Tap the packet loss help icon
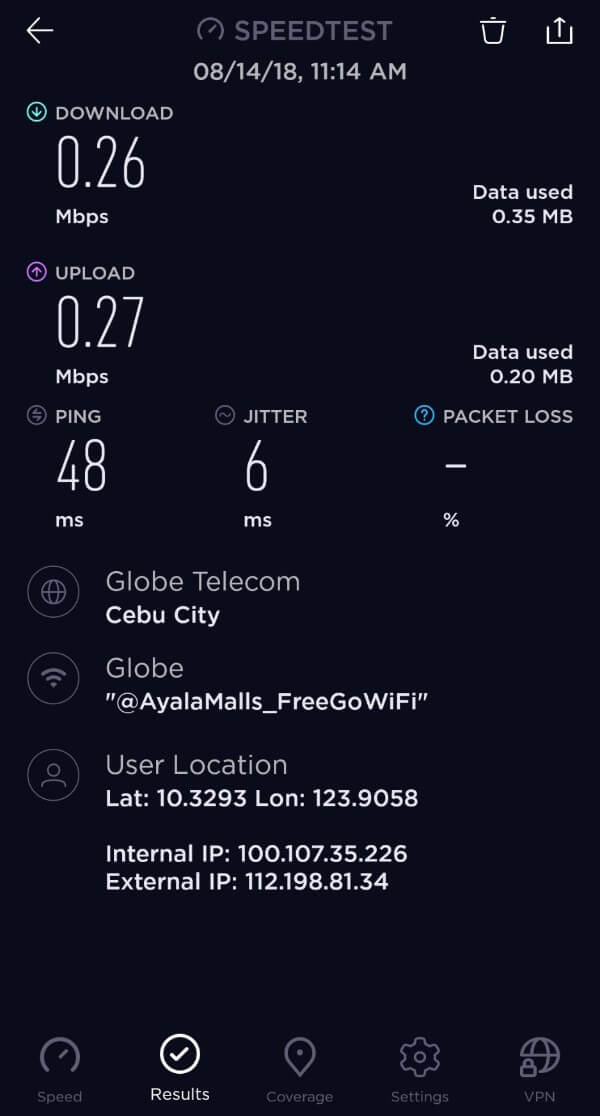 click(x=424, y=416)
